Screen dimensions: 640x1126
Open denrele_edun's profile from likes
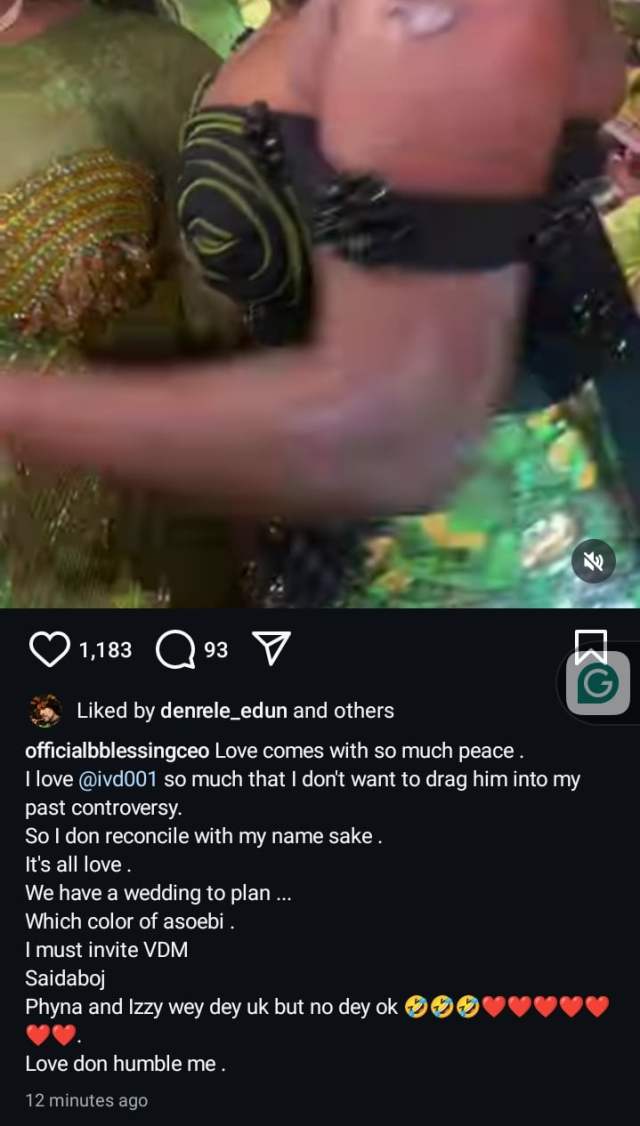point(224,711)
